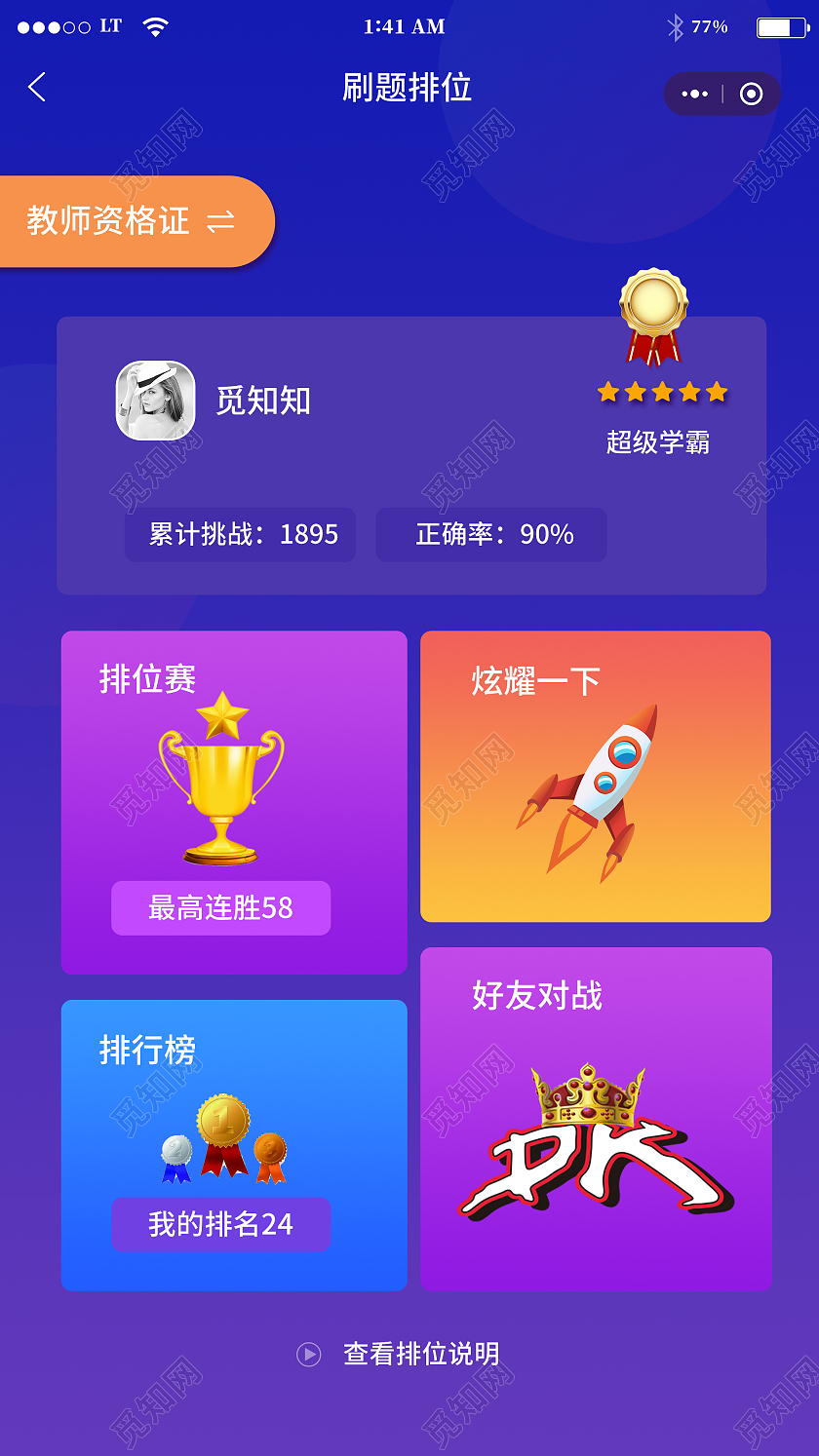Tap the circular mini-program close/home icon
Screen dimensions: 819x1456
pyautogui.click(x=751, y=94)
